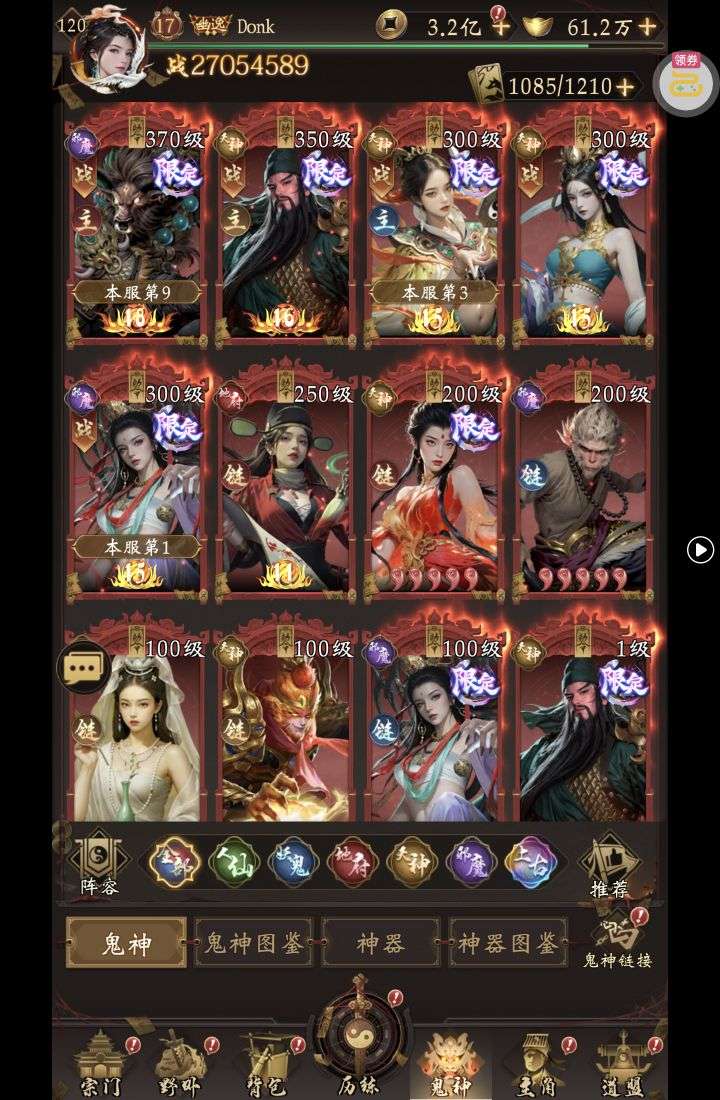Go to 道盟 in bottom navigation
The image size is (720, 1100).
tap(622, 1065)
